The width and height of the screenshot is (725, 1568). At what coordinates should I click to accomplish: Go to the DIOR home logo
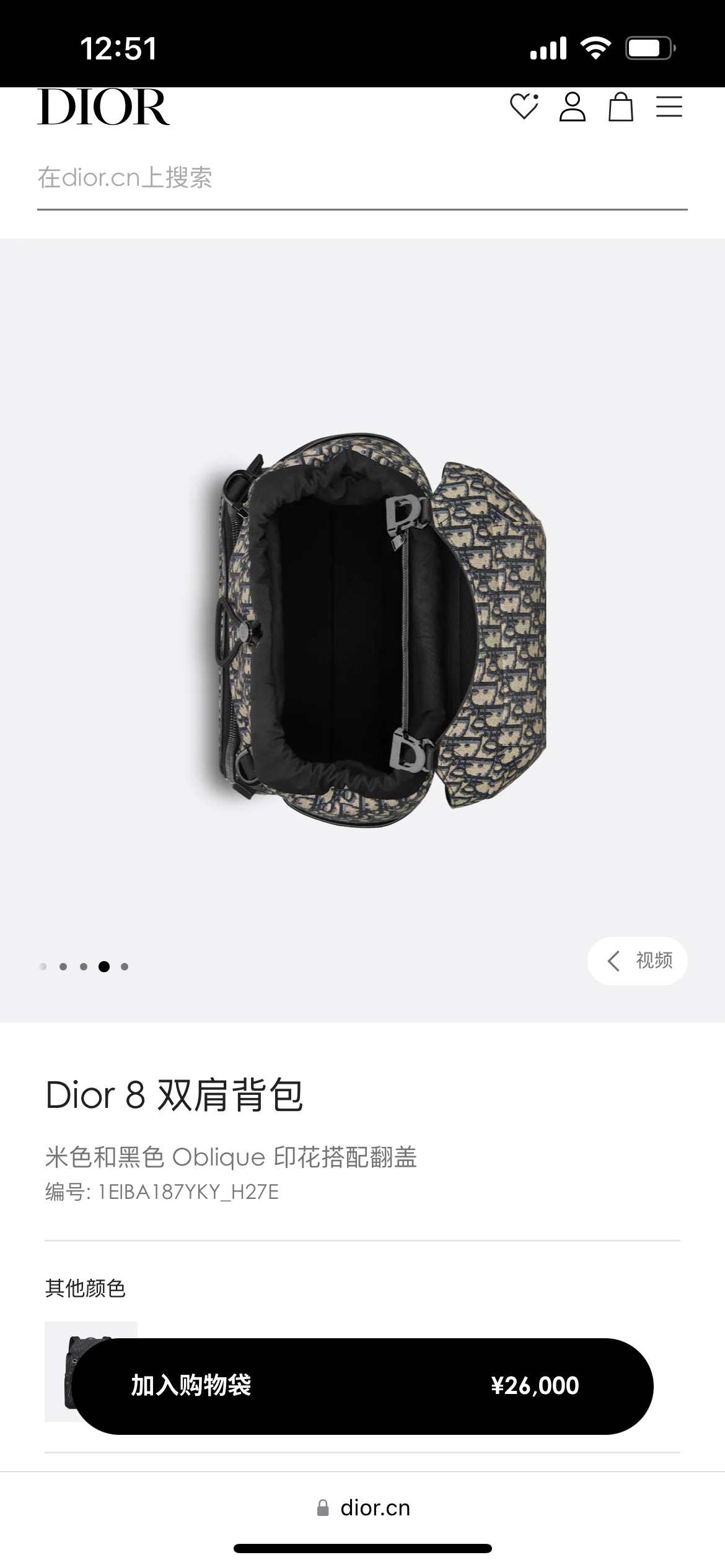click(103, 107)
